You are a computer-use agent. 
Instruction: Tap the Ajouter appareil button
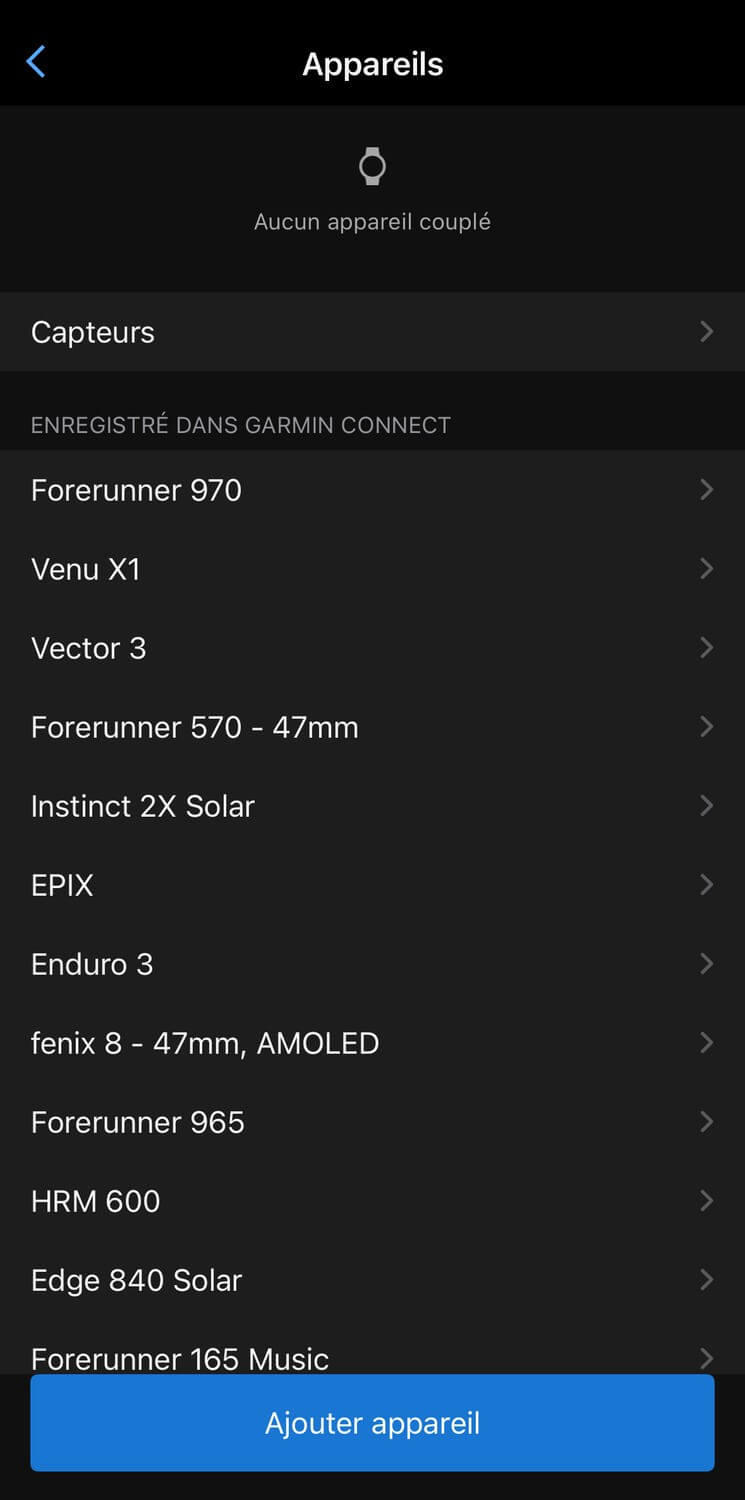tap(372, 1423)
